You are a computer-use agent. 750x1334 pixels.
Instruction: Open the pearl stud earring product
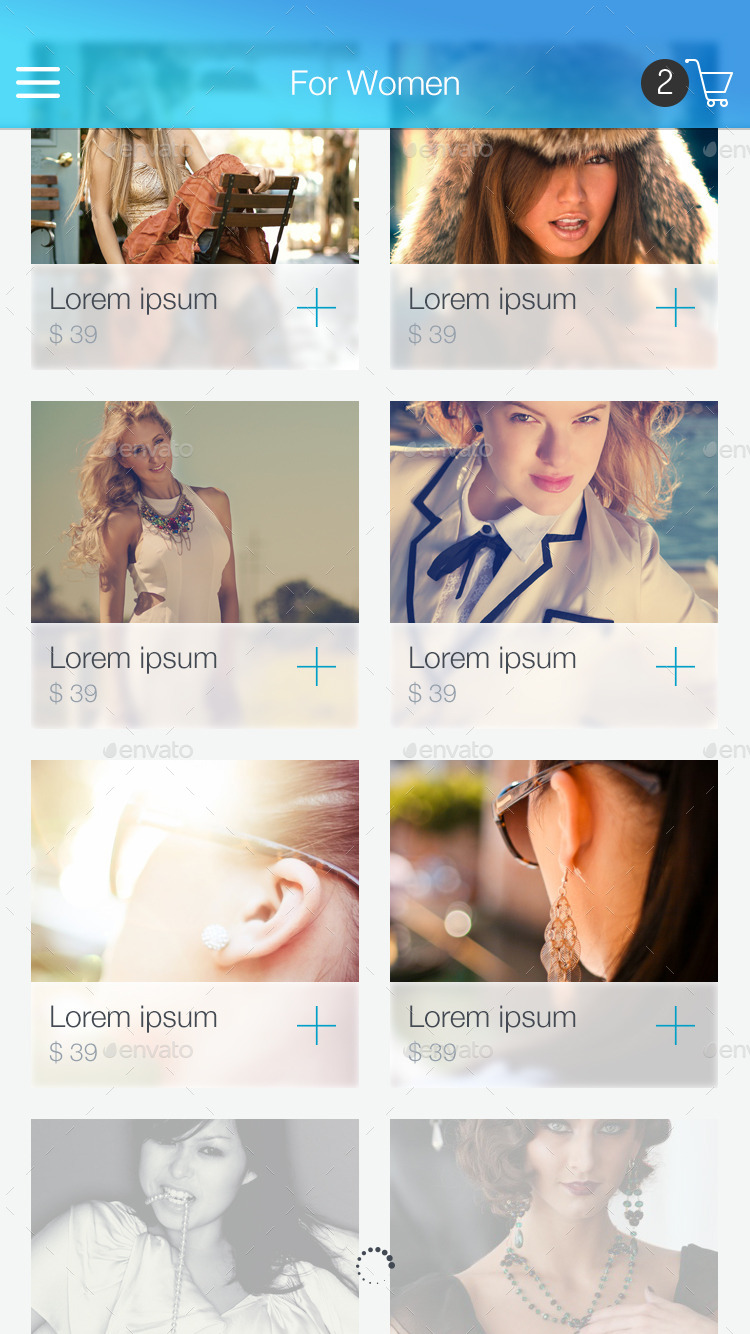coord(195,871)
